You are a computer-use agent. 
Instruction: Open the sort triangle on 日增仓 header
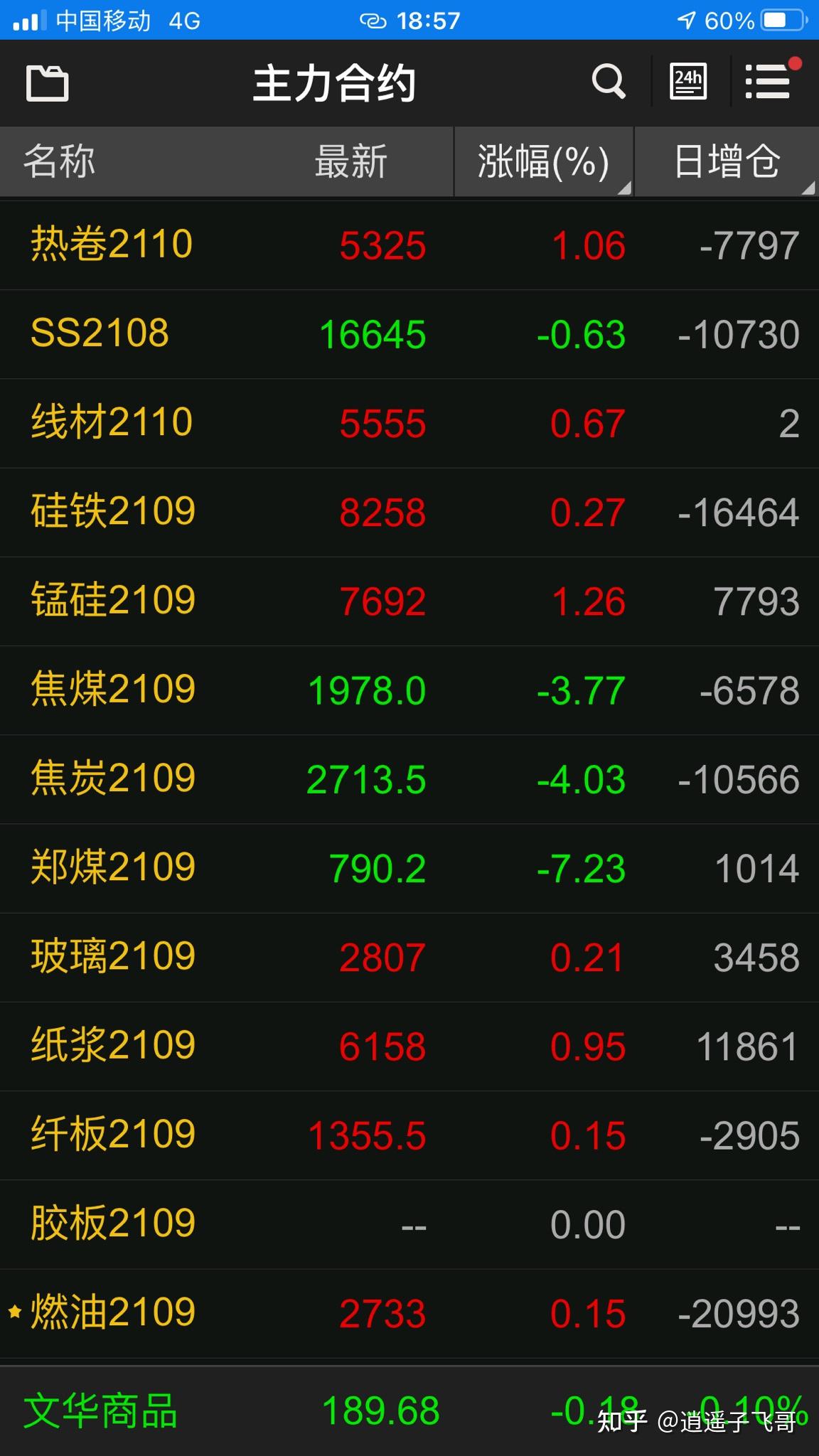[x=810, y=188]
